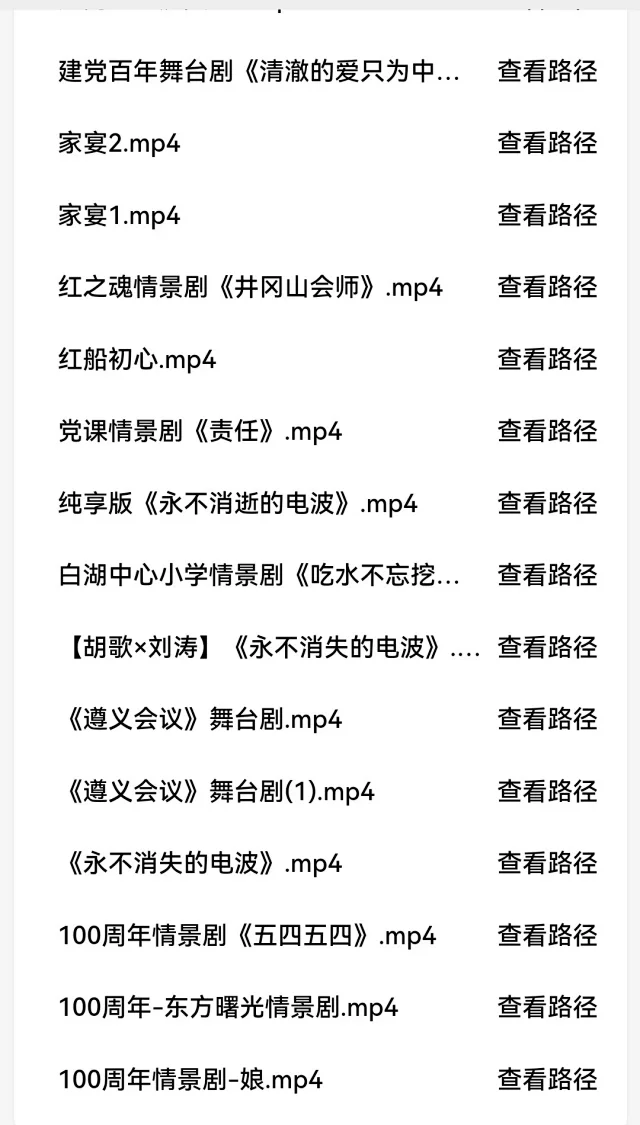Show the path of 红船初心.mp4
Screen dimensions: 640x1125
[x=547, y=359]
